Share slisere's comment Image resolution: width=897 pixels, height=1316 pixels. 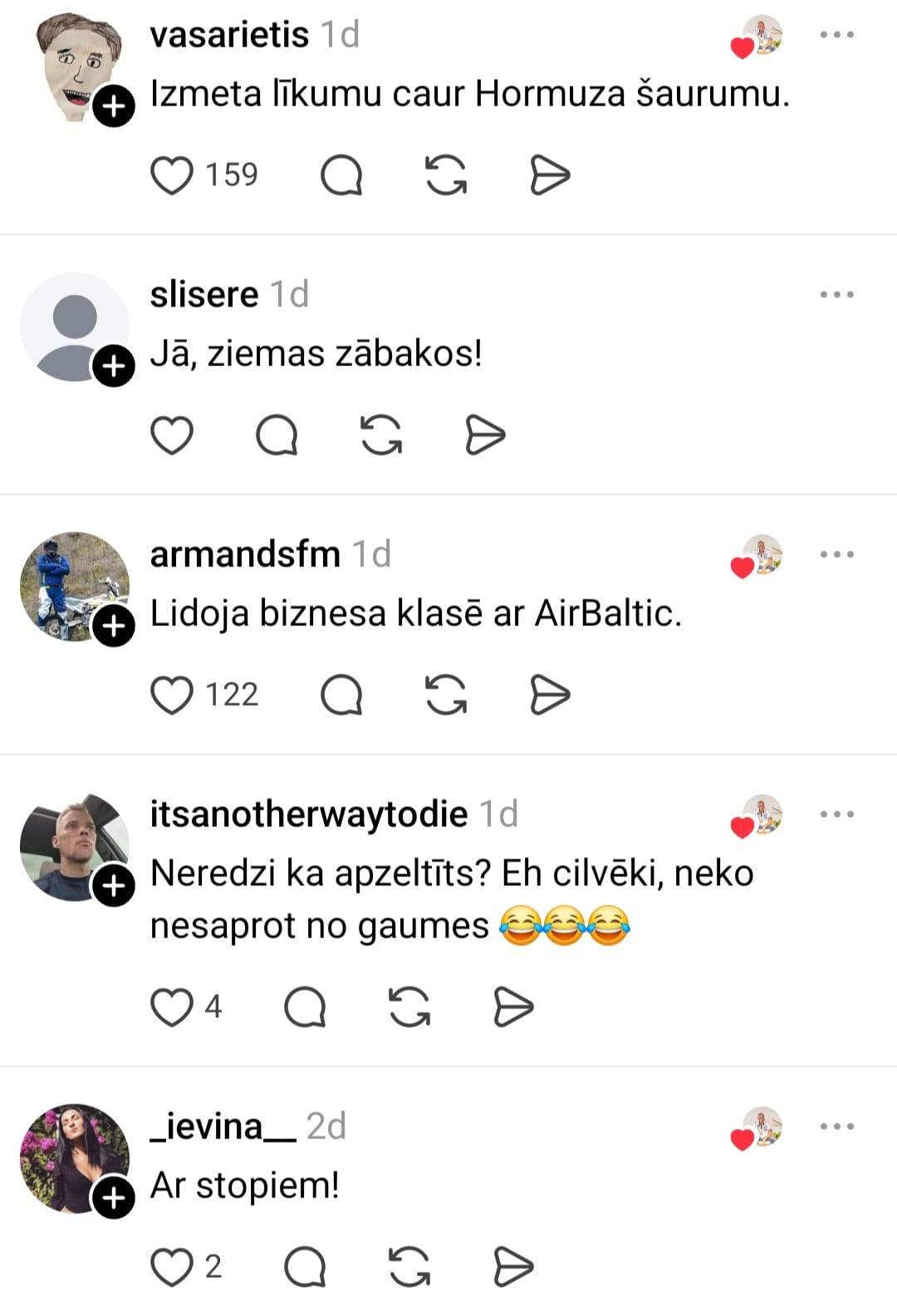click(485, 436)
